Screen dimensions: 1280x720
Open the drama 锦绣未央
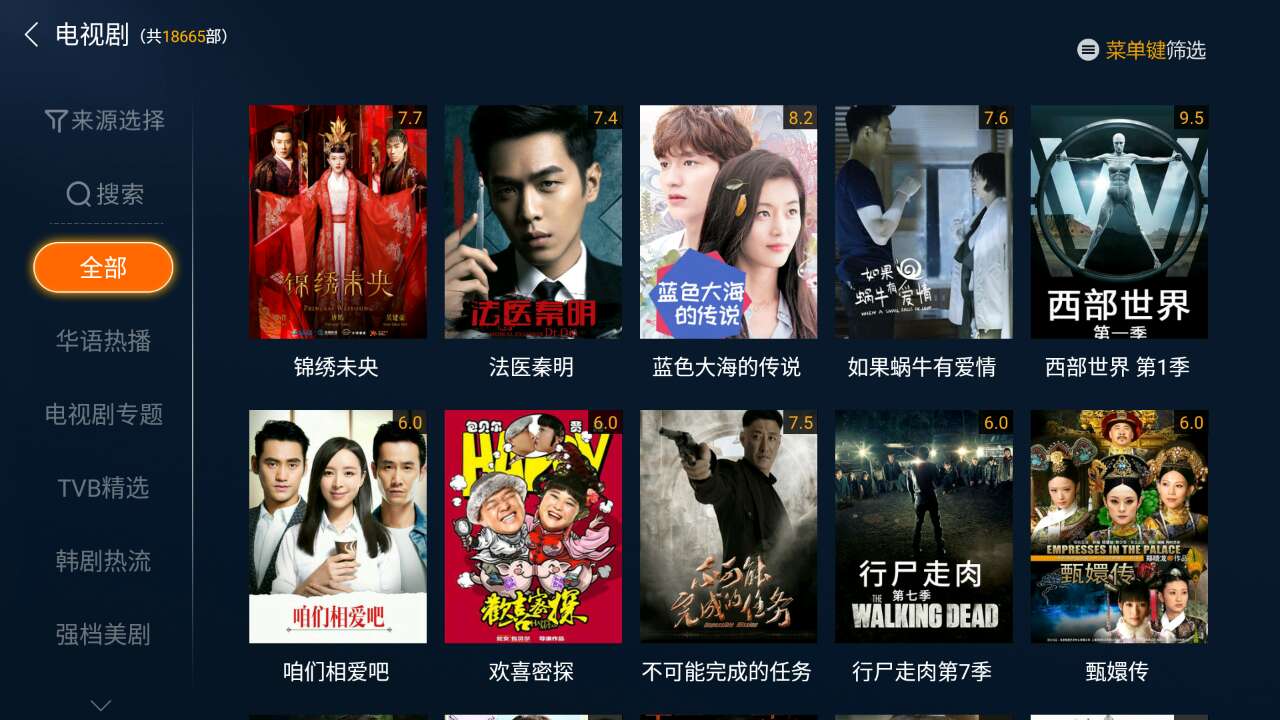[337, 222]
